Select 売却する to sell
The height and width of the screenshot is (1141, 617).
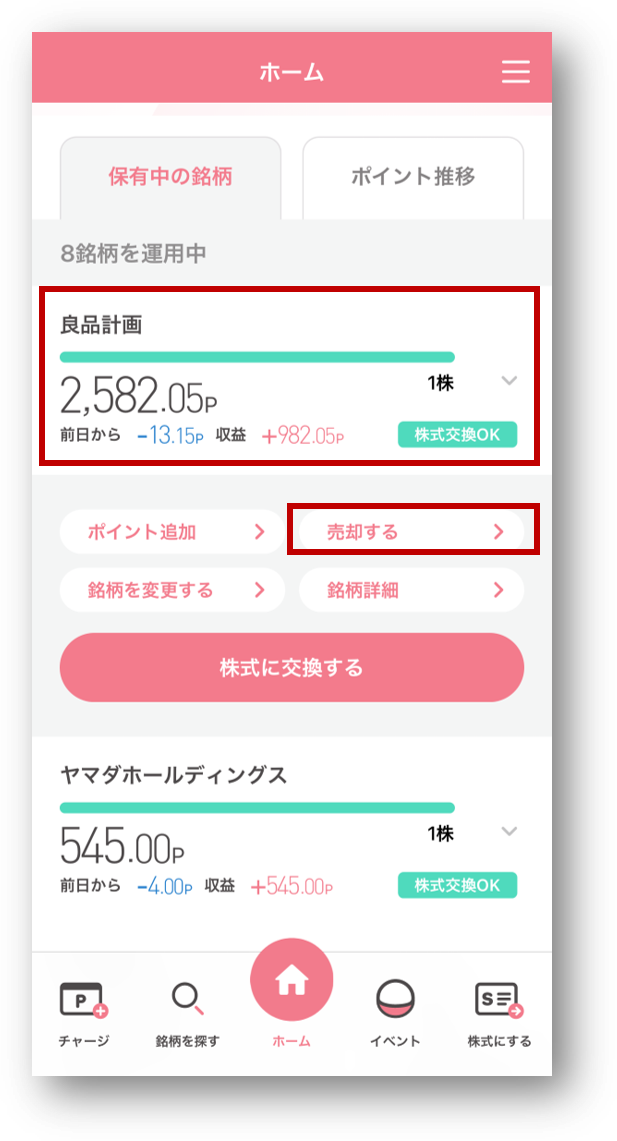coord(411,532)
